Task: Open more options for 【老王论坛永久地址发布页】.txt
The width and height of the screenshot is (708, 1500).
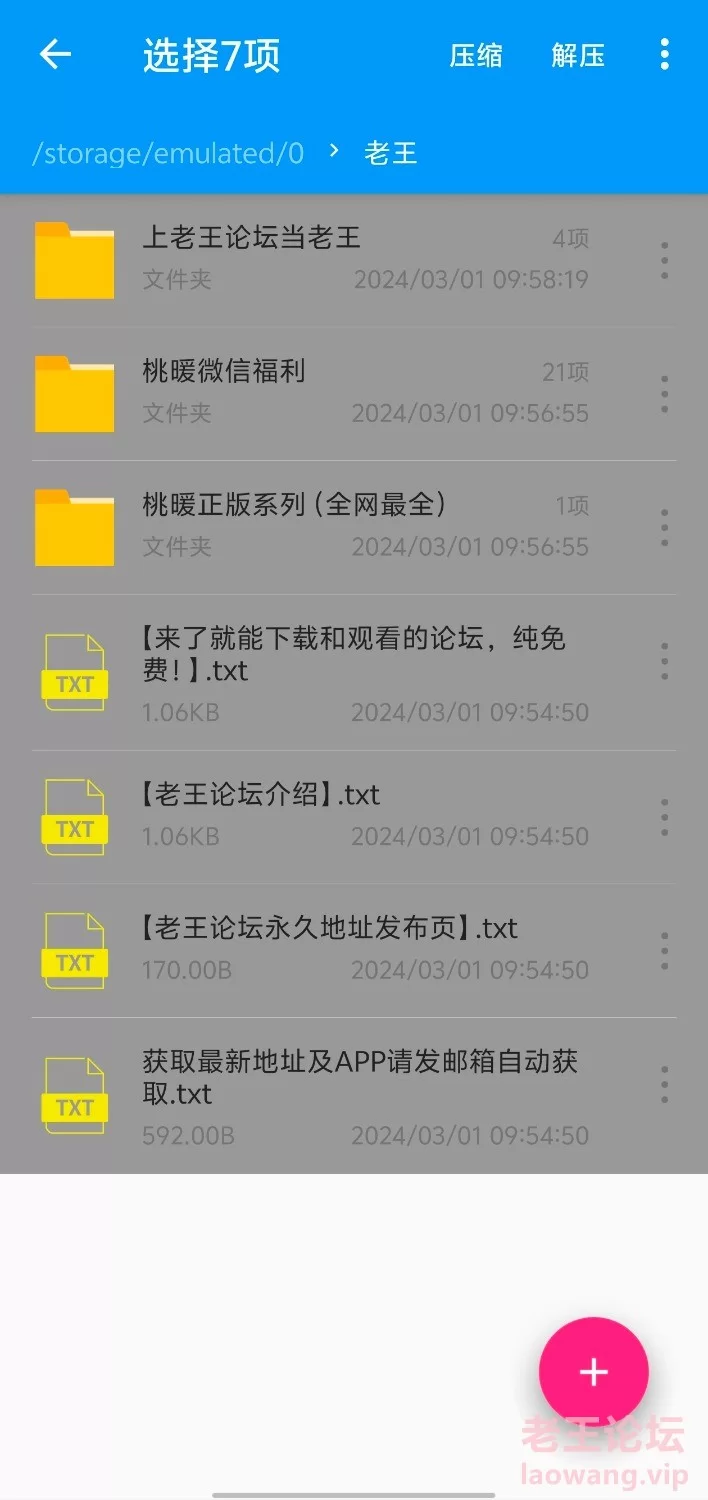Action: [x=664, y=951]
